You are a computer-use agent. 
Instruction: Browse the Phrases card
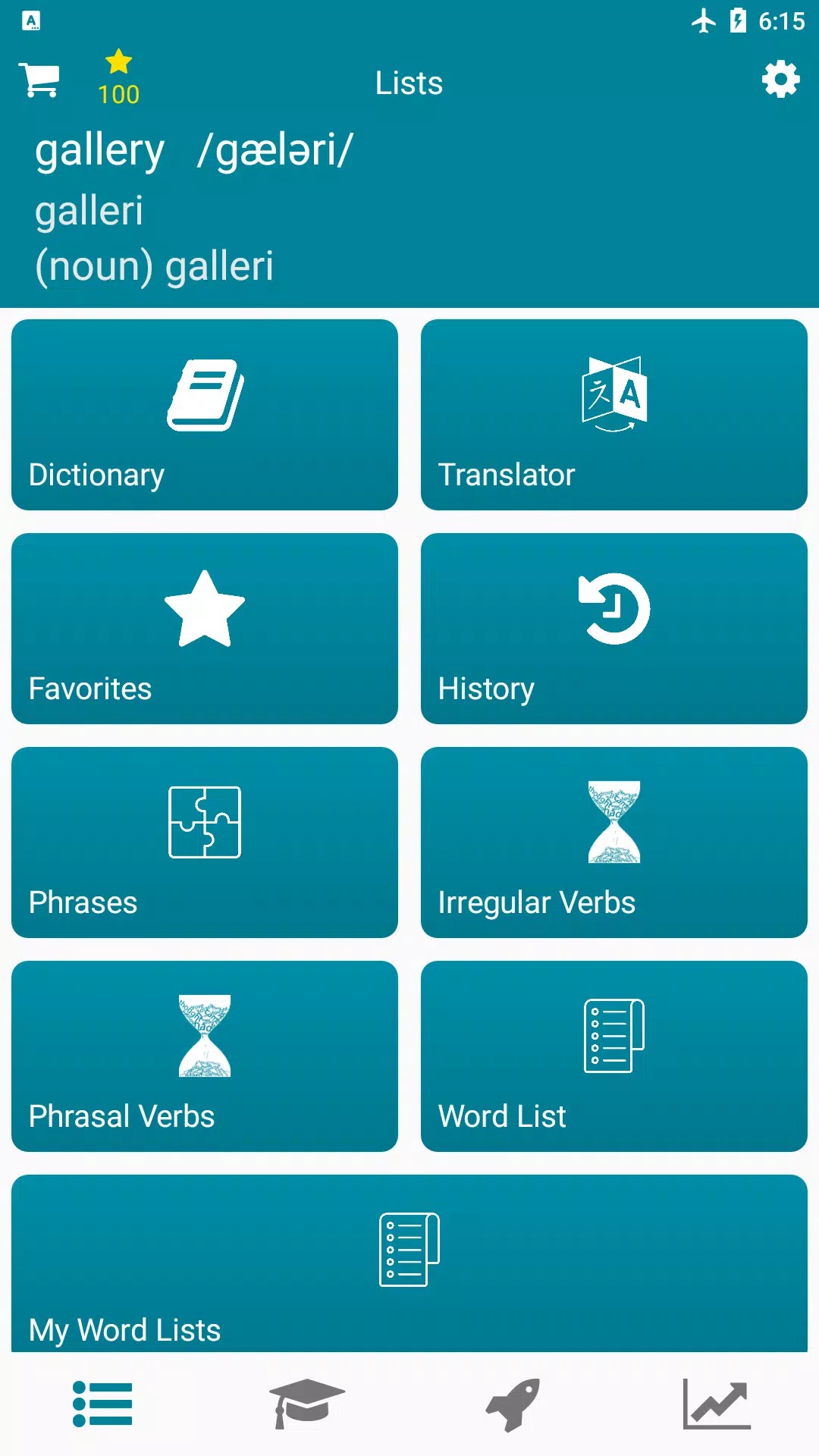point(205,843)
